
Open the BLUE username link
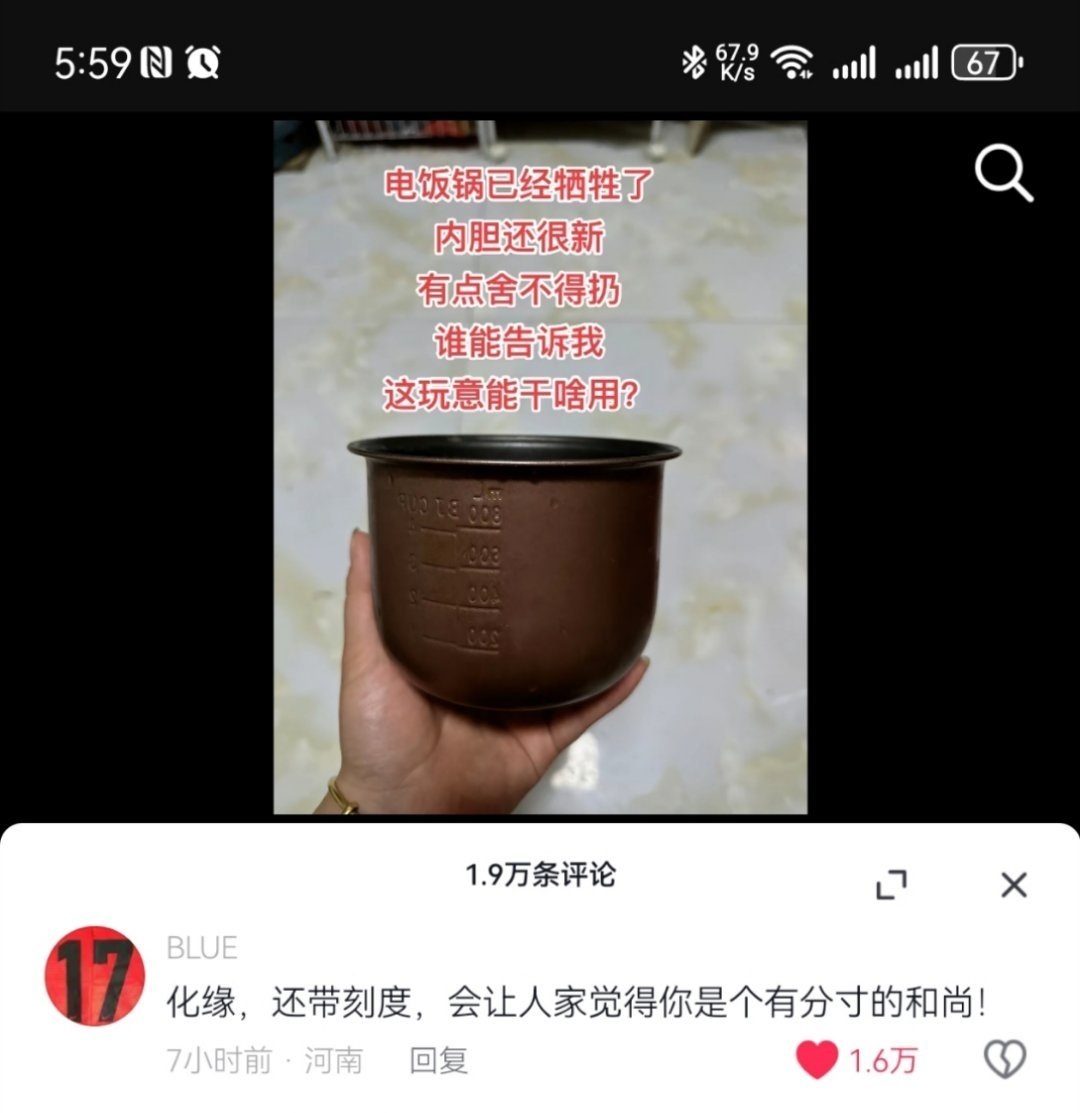coord(202,948)
